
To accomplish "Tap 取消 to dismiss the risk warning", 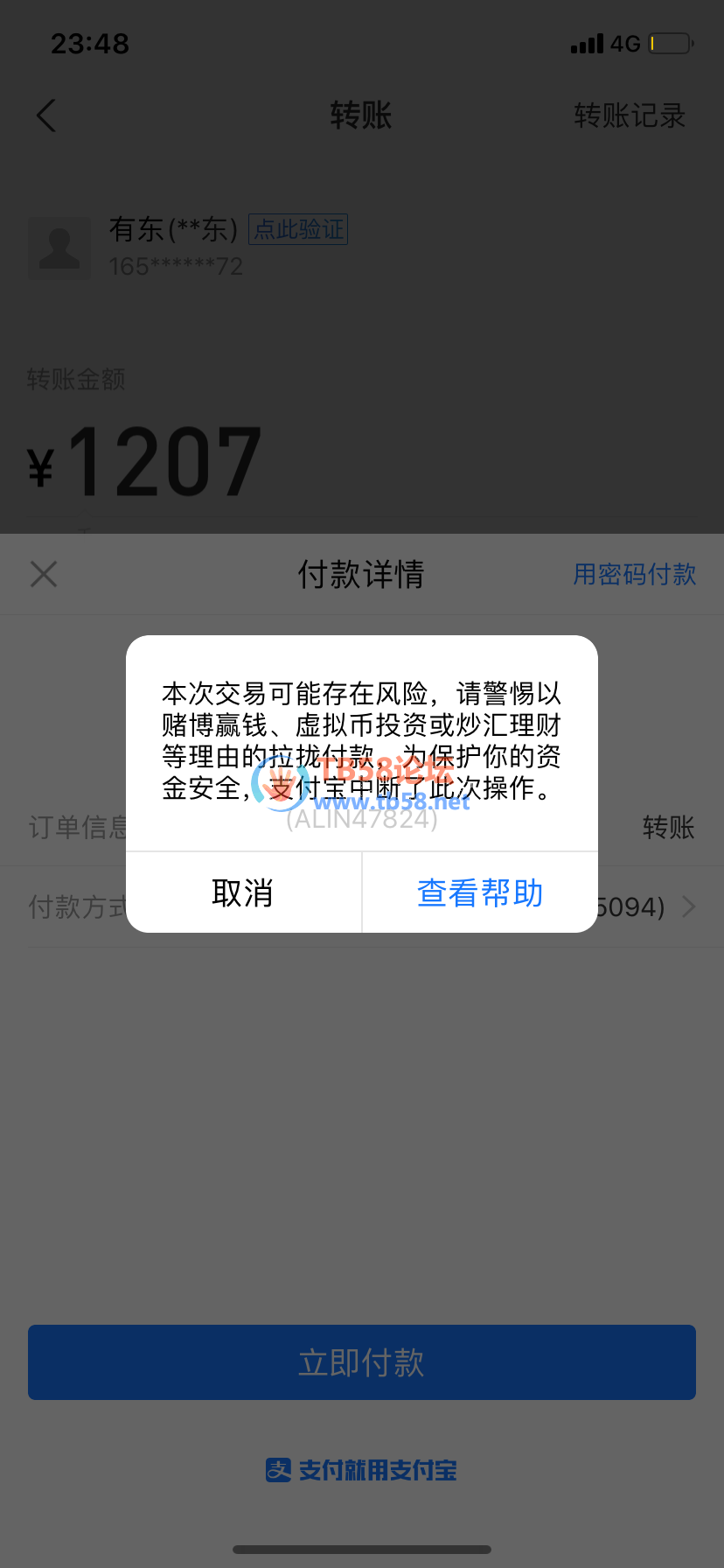I will coord(242,892).
